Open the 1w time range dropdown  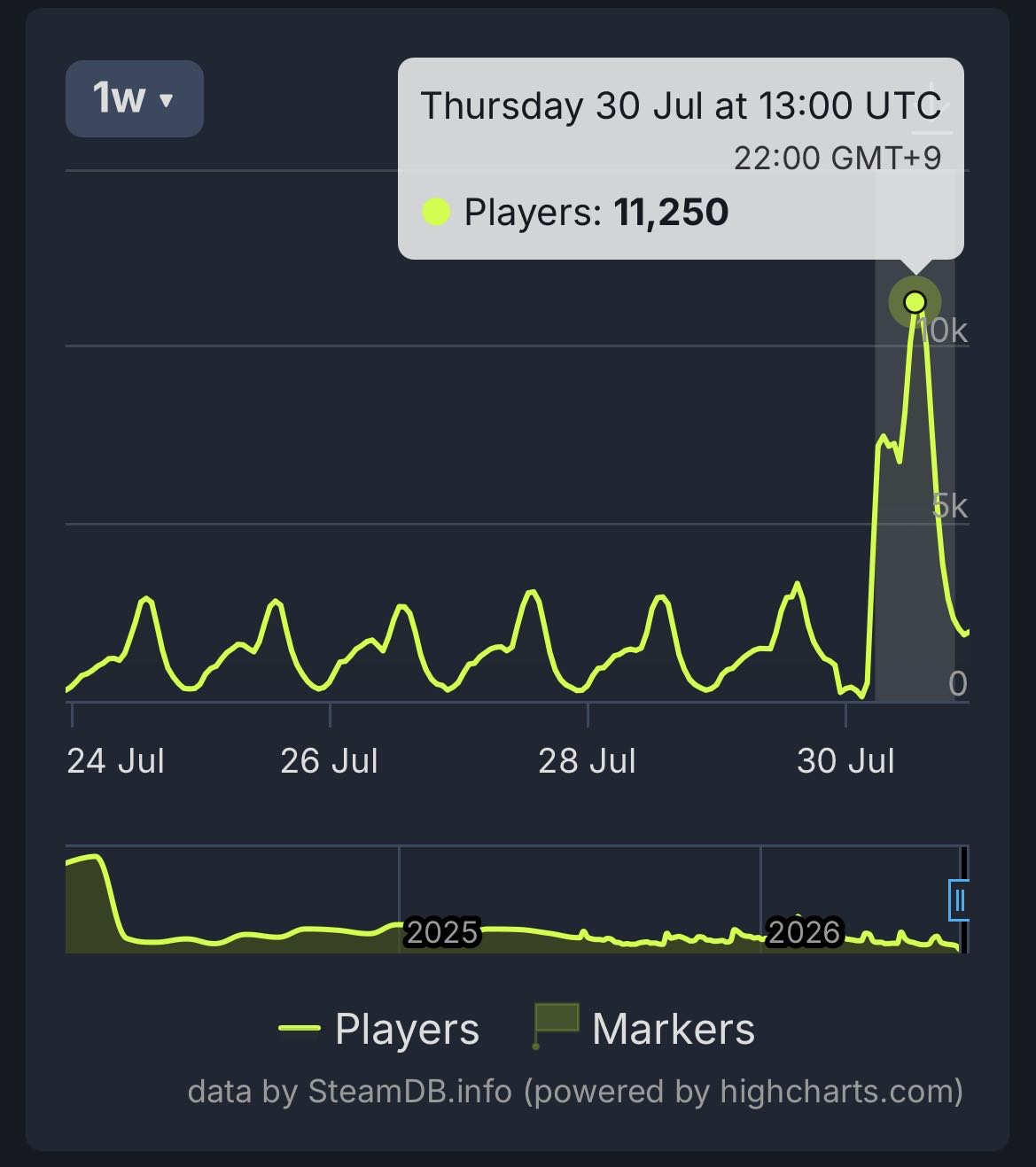point(135,98)
